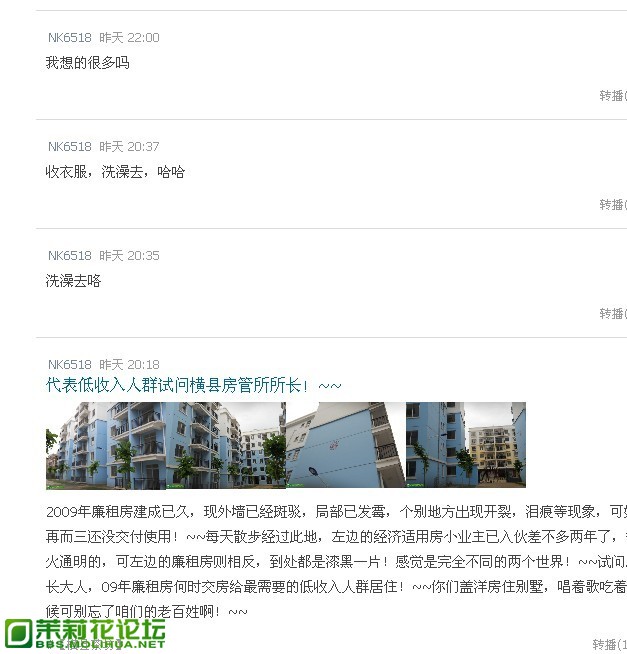This screenshot has width=627, height=654.
Task: Open NK6518 profile on the 20:37 post
Action: pyautogui.click(x=69, y=147)
